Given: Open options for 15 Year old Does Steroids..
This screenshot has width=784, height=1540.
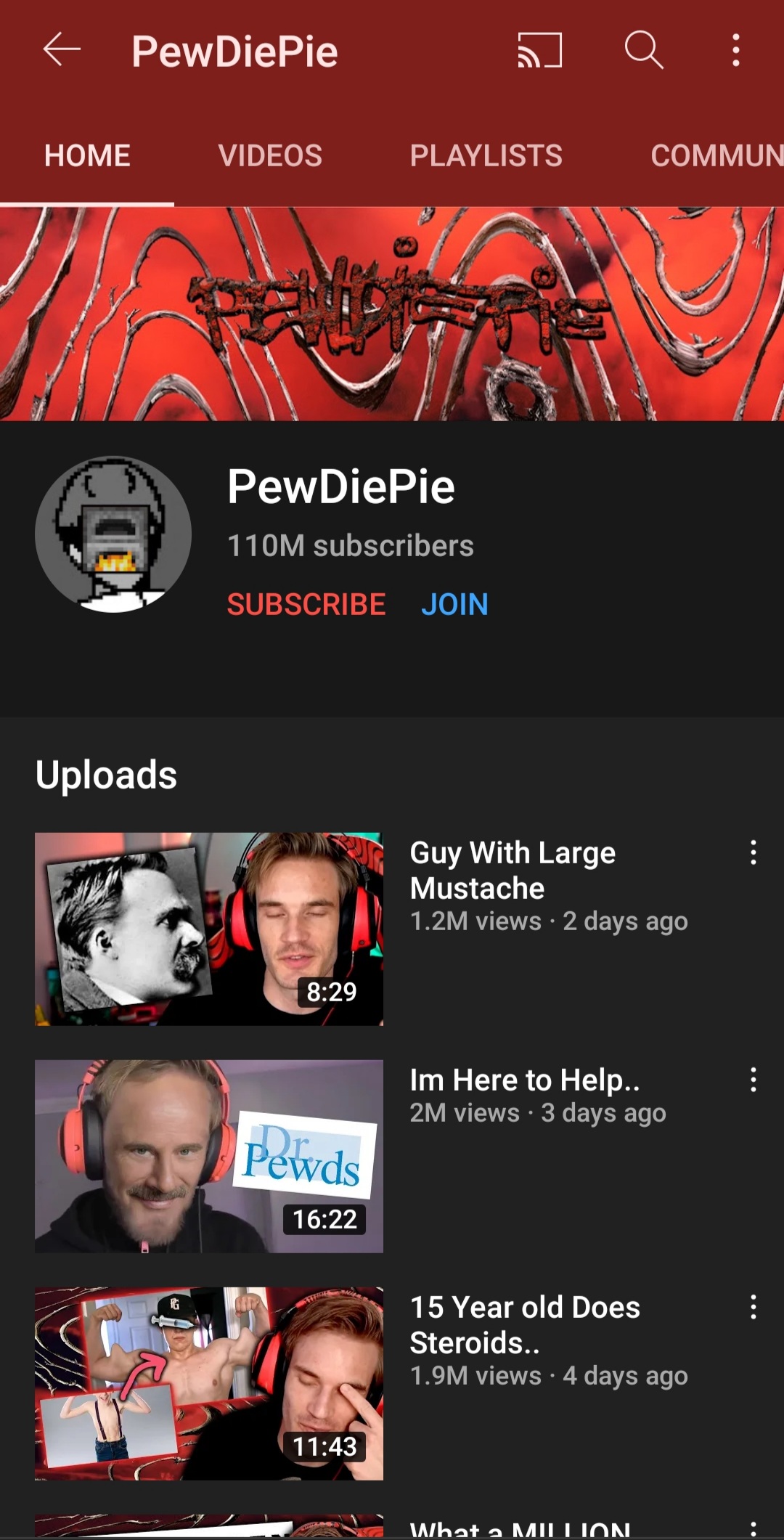Looking at the screenshot, I should coord(754,1307).
